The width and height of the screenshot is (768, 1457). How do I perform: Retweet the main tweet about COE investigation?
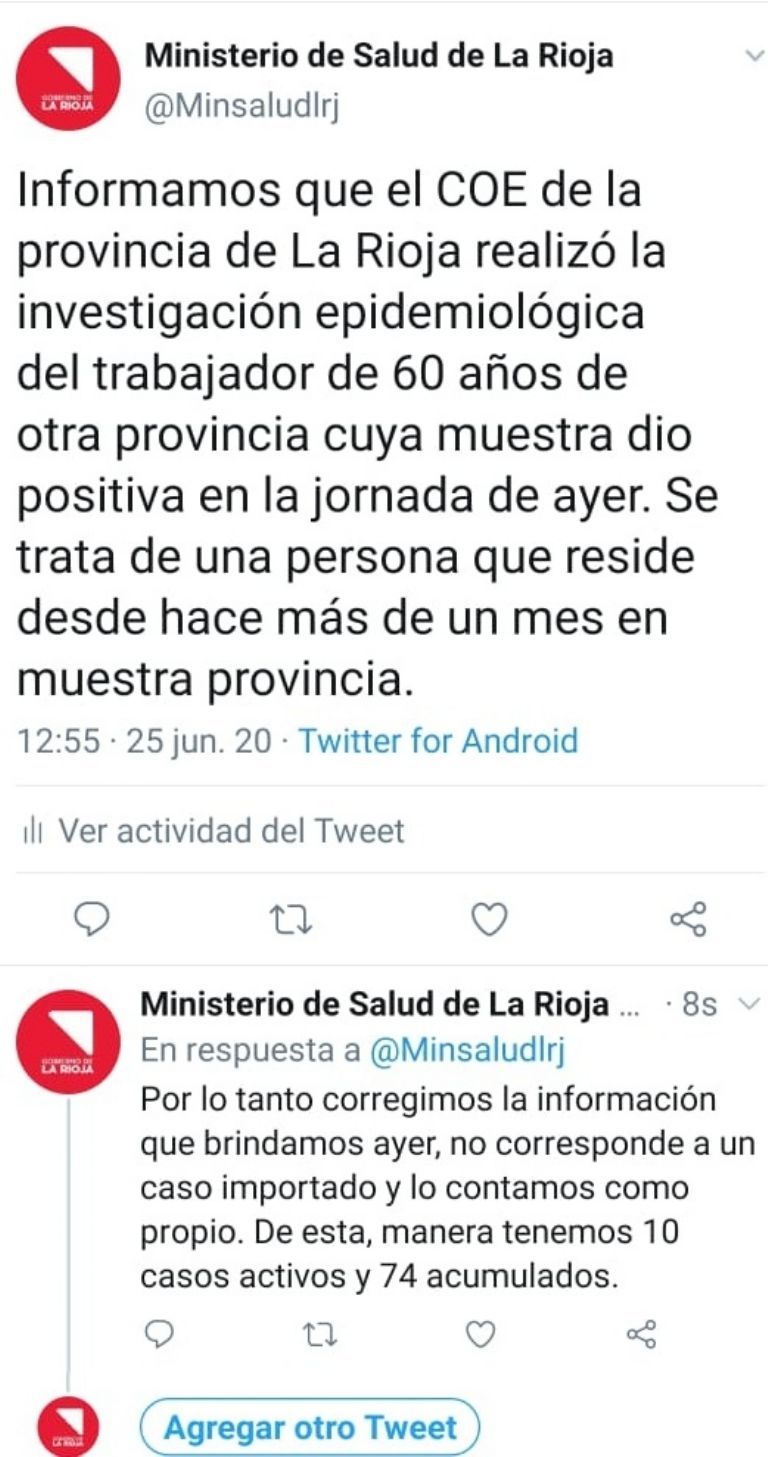pos(293,918)
